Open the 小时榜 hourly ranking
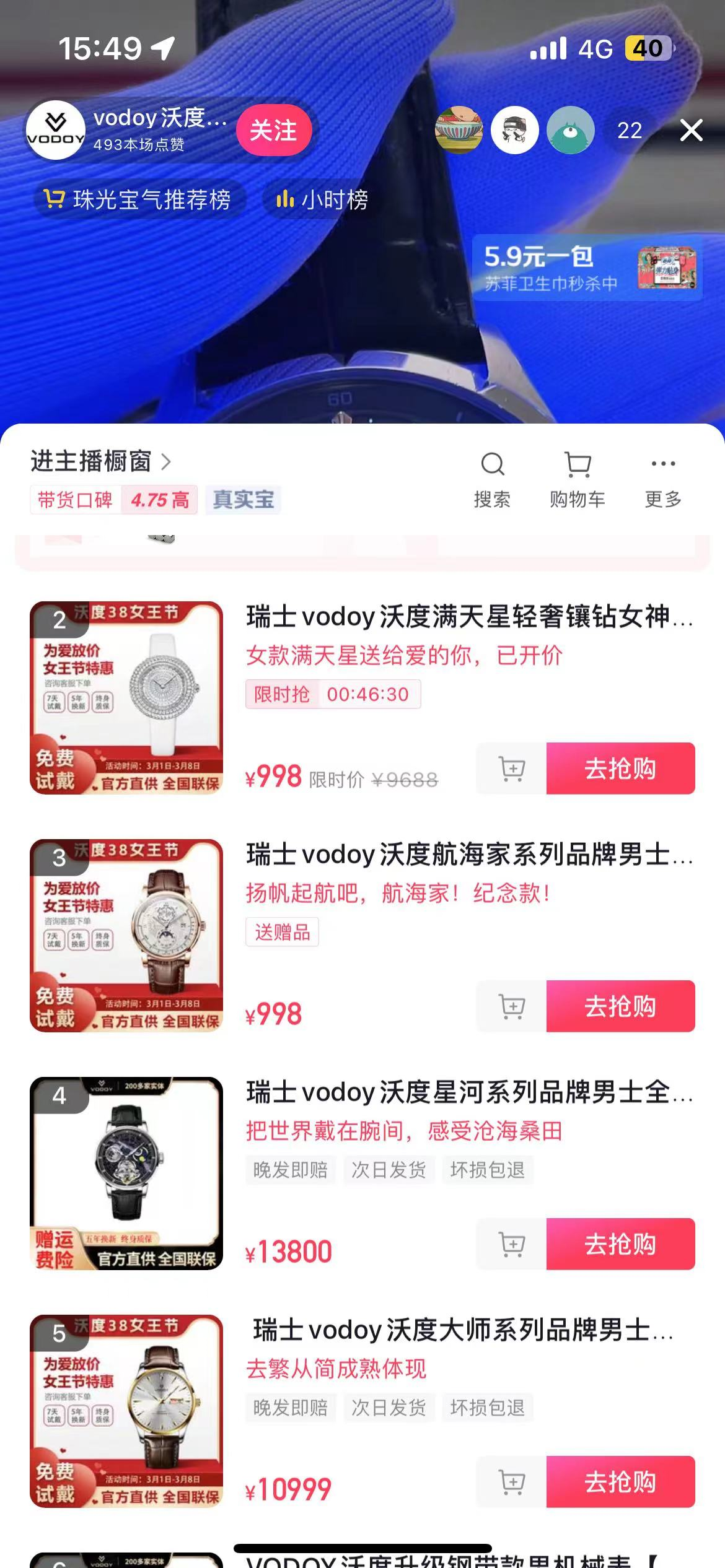This screenshot has width=725, height=1568. [x=322, y=199]
